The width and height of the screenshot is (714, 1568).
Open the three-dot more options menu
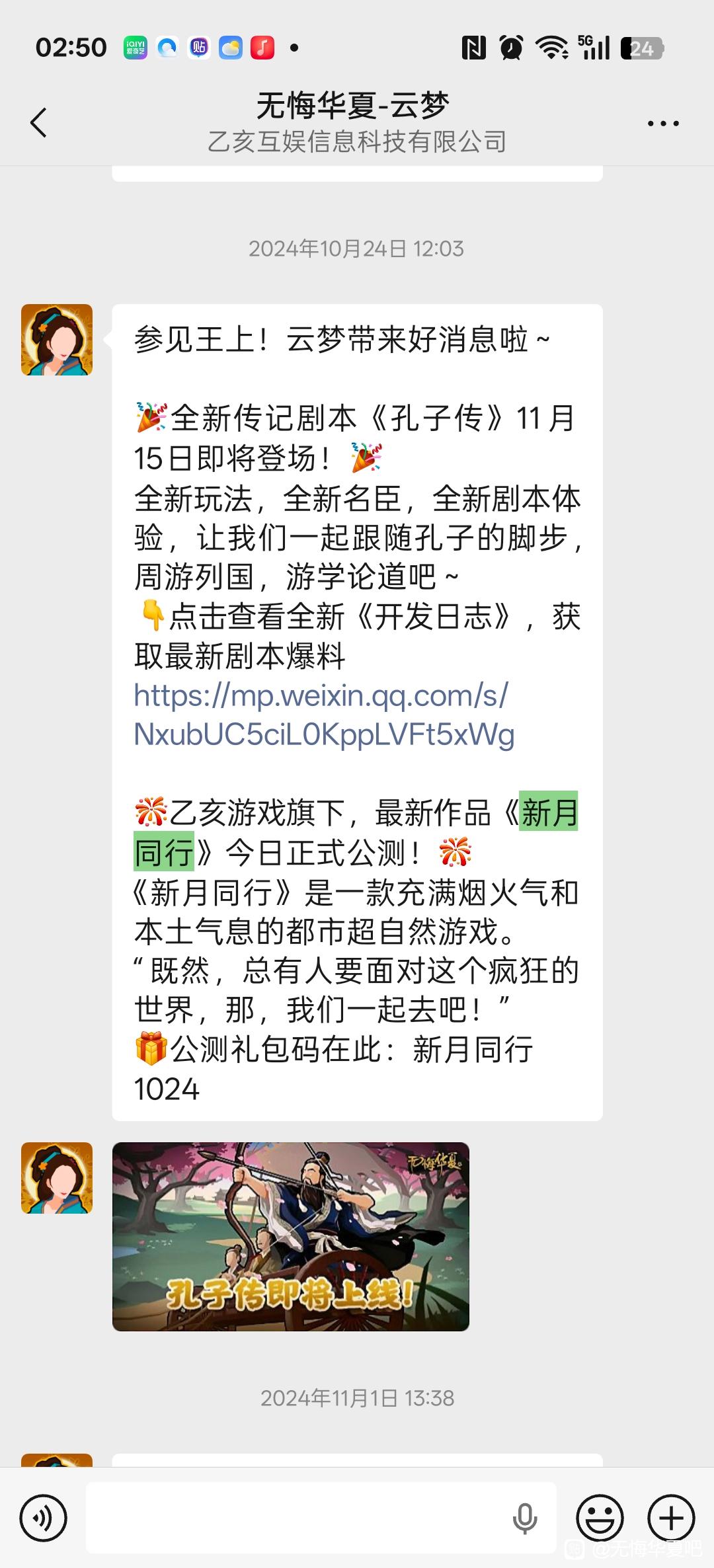tap(663, 124)
